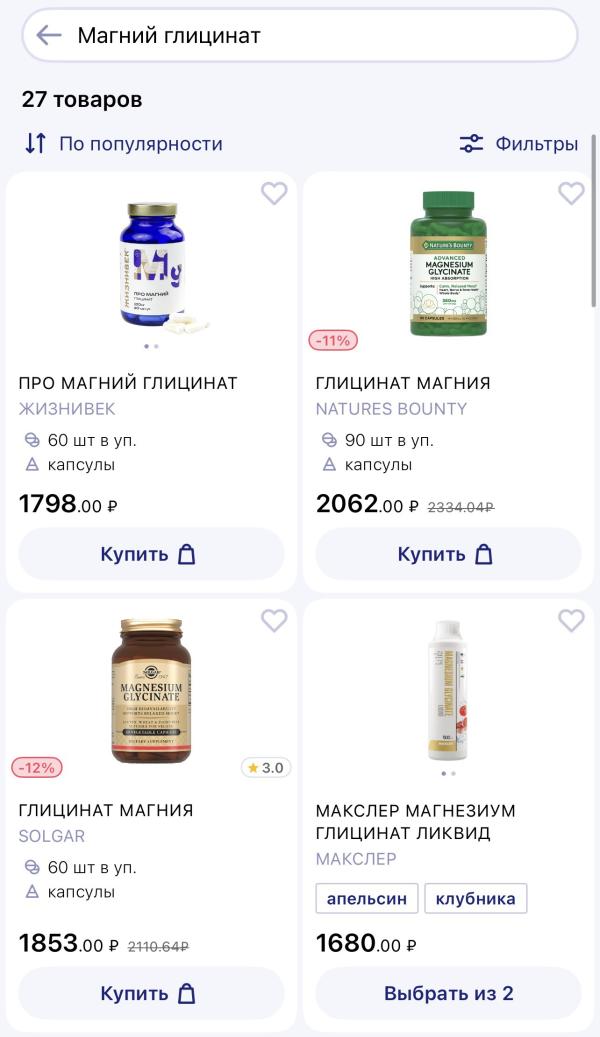The height and width of the screenshot is (1037, 600).
Task: Buy Natures Bounty magnesium for 2062 ₽
Action: pyautogui.click(x=448, y=554)
